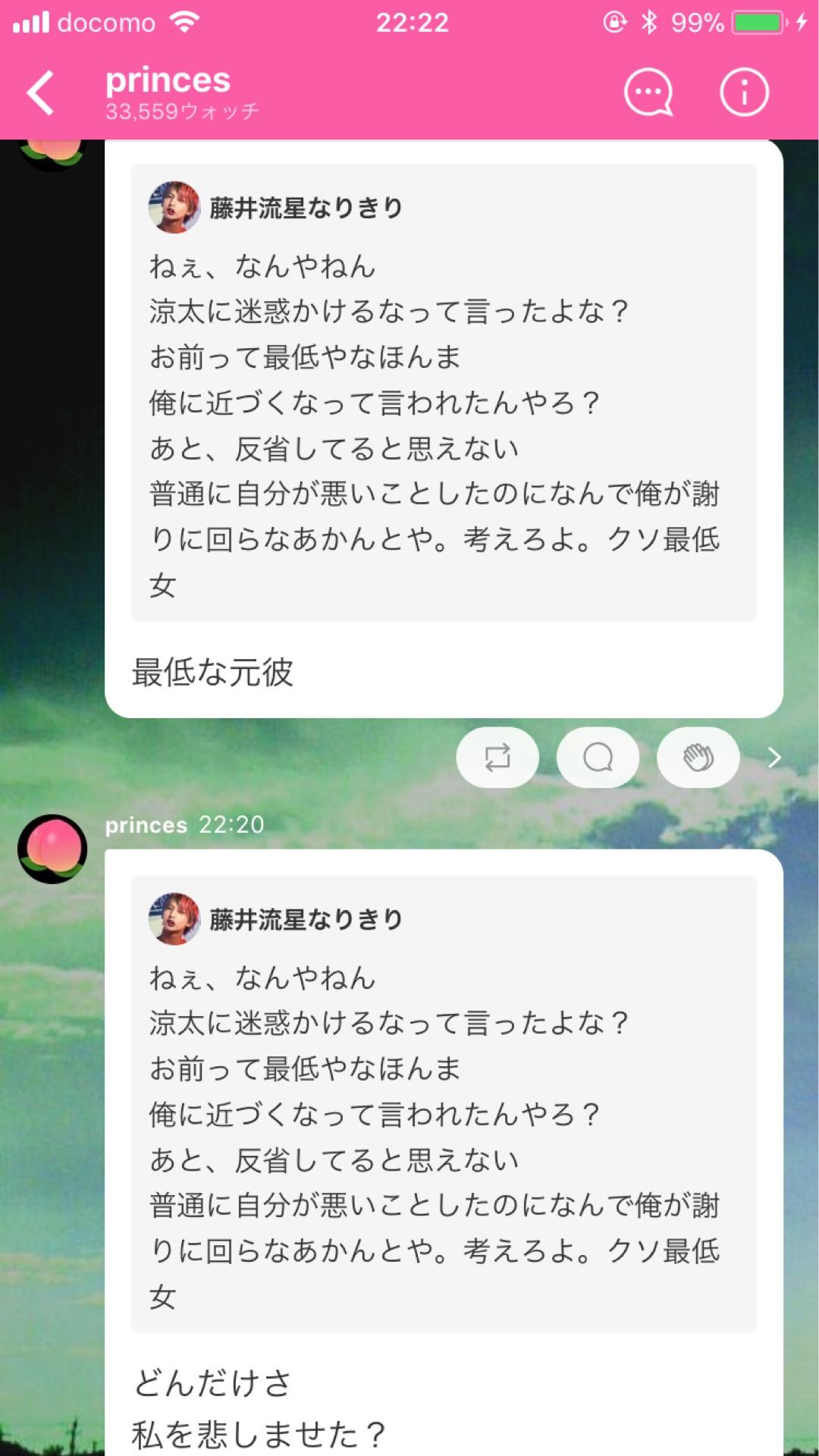Reply using the comment bubble icon

point(598,757)
